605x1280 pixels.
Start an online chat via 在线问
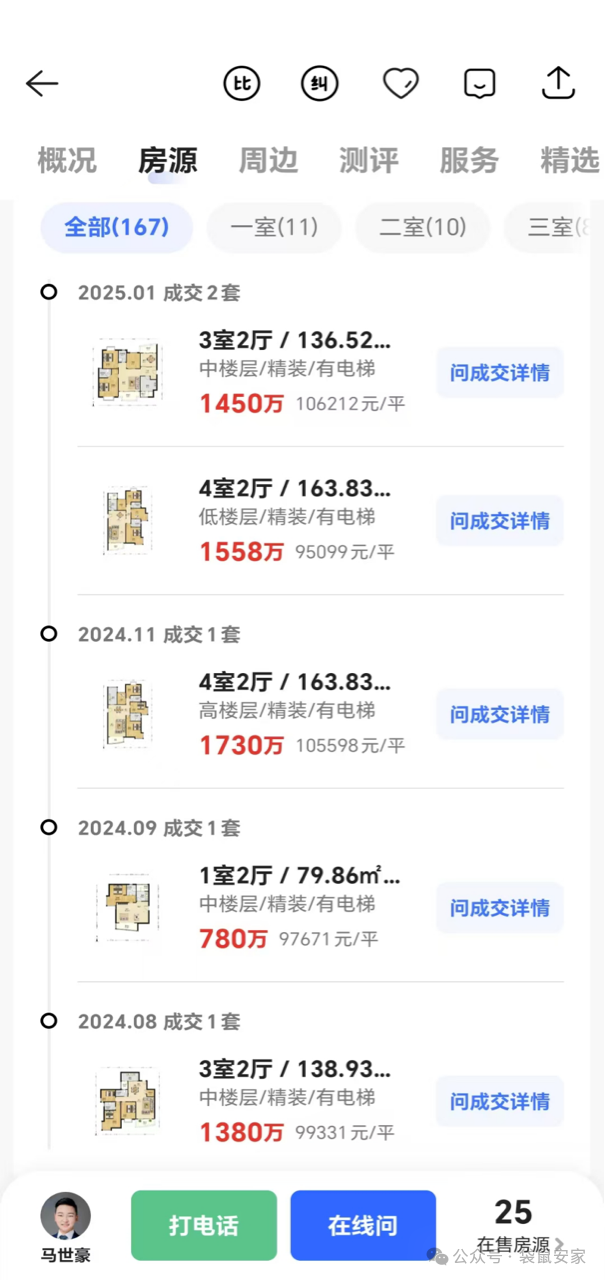pyautogui.click(x=363, y=1225)
